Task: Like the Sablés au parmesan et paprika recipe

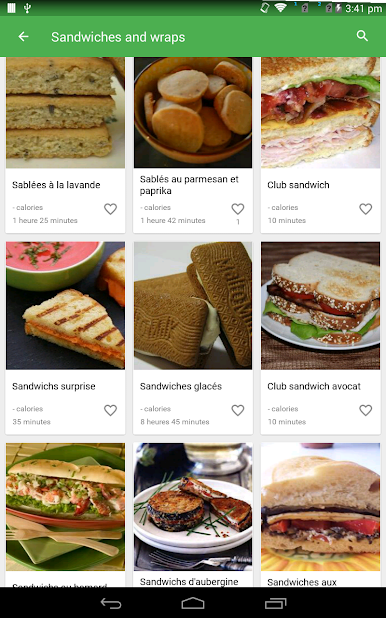Action: point(238,209)
